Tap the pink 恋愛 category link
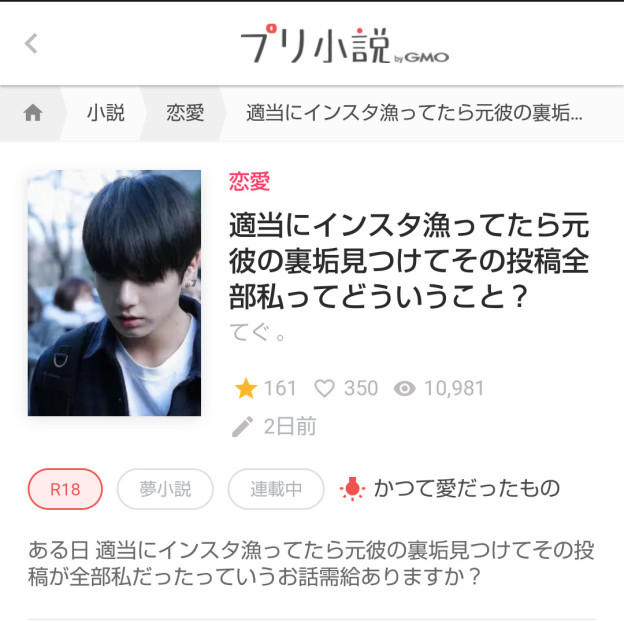624x622 pixels. tap(249, 181)
